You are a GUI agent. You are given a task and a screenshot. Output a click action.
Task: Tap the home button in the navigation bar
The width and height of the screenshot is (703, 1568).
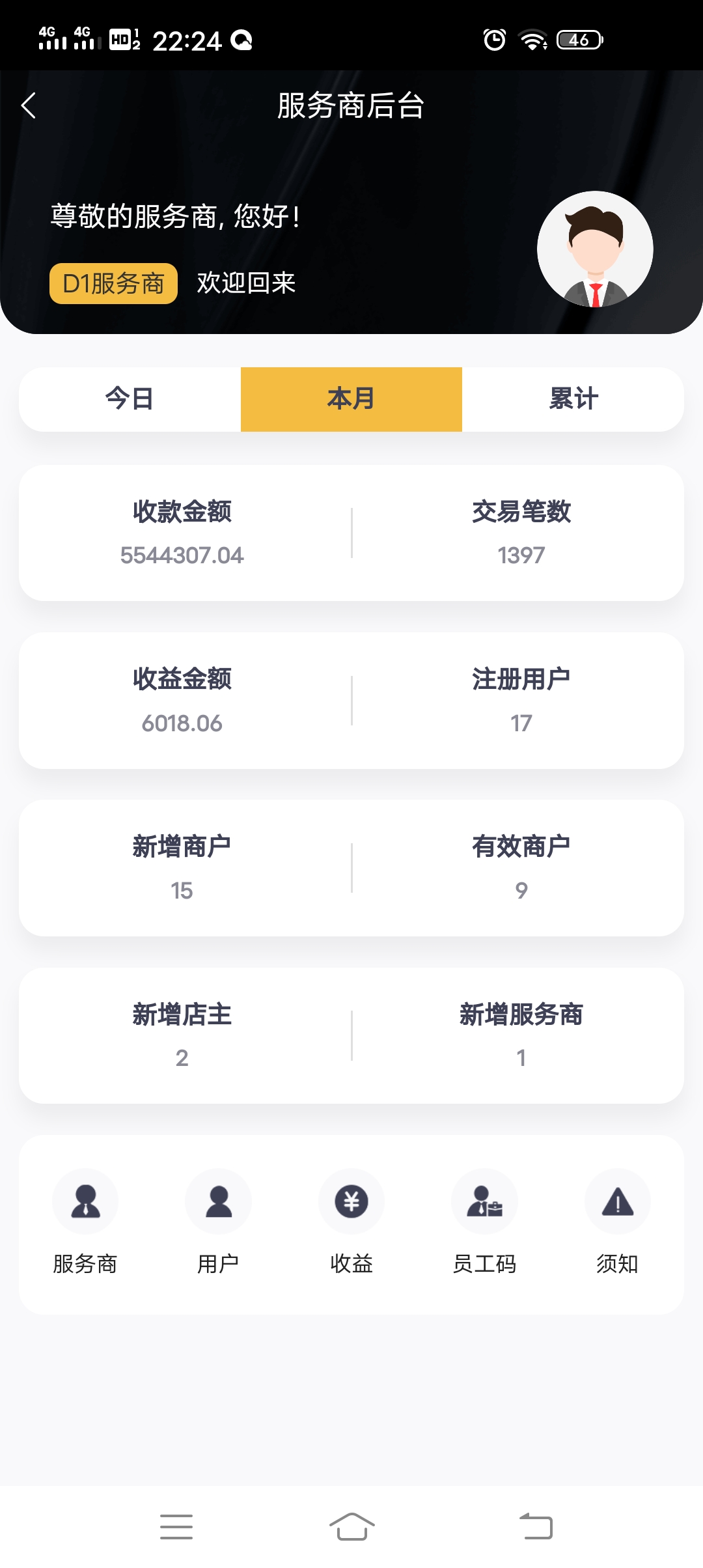[351, 1527]
